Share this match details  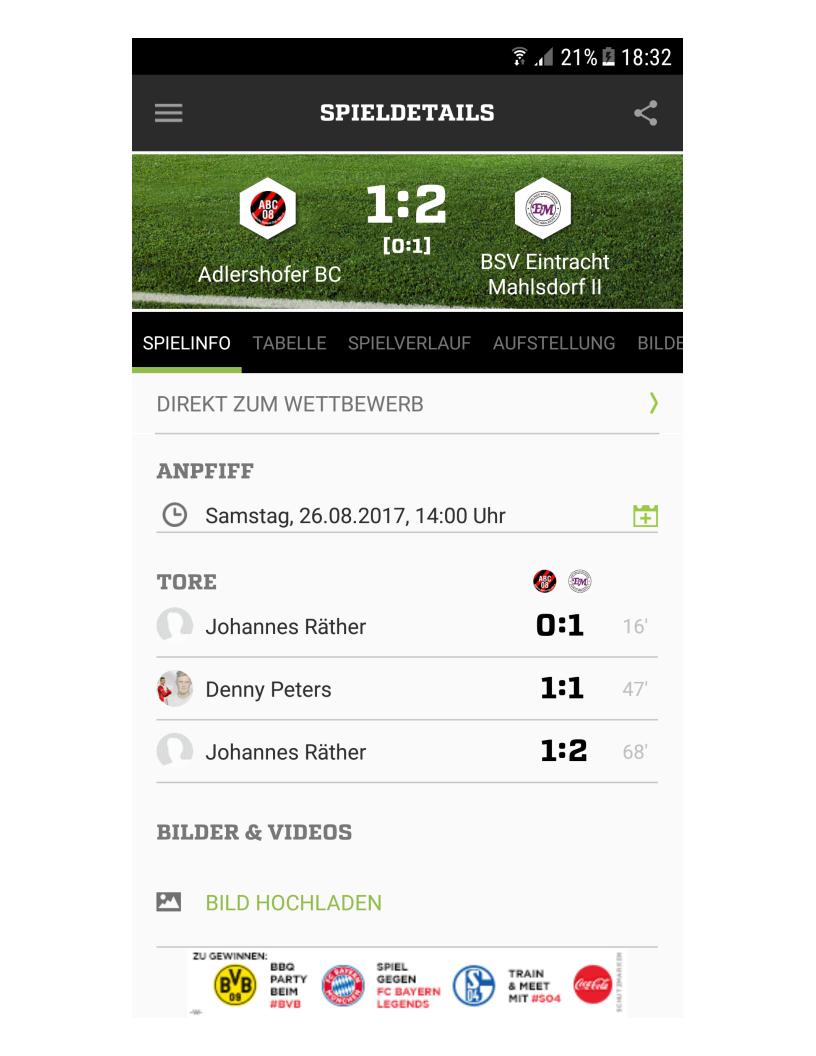click(646, 113)
